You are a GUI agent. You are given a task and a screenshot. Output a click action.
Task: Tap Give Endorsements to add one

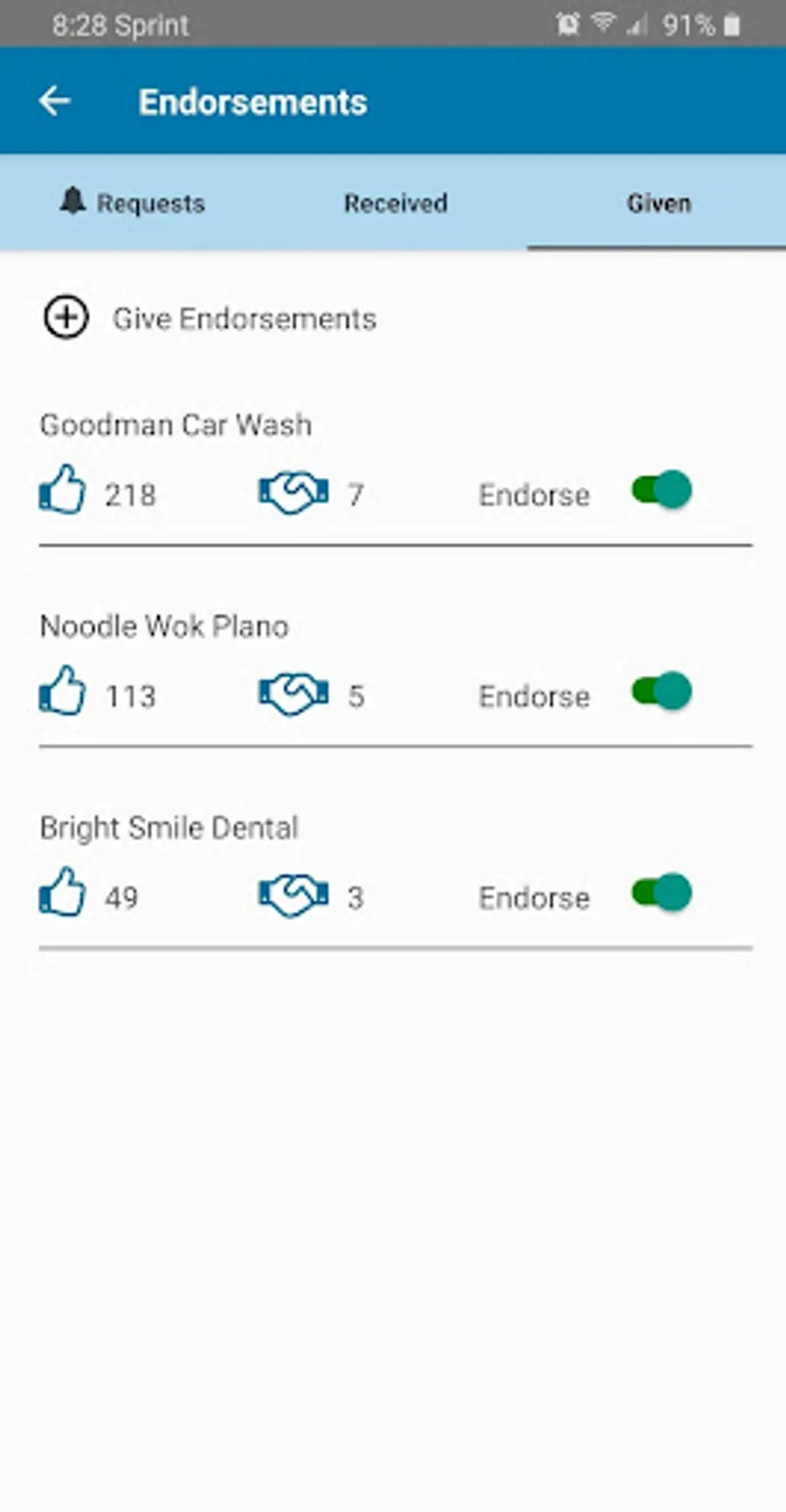(210, 319)
